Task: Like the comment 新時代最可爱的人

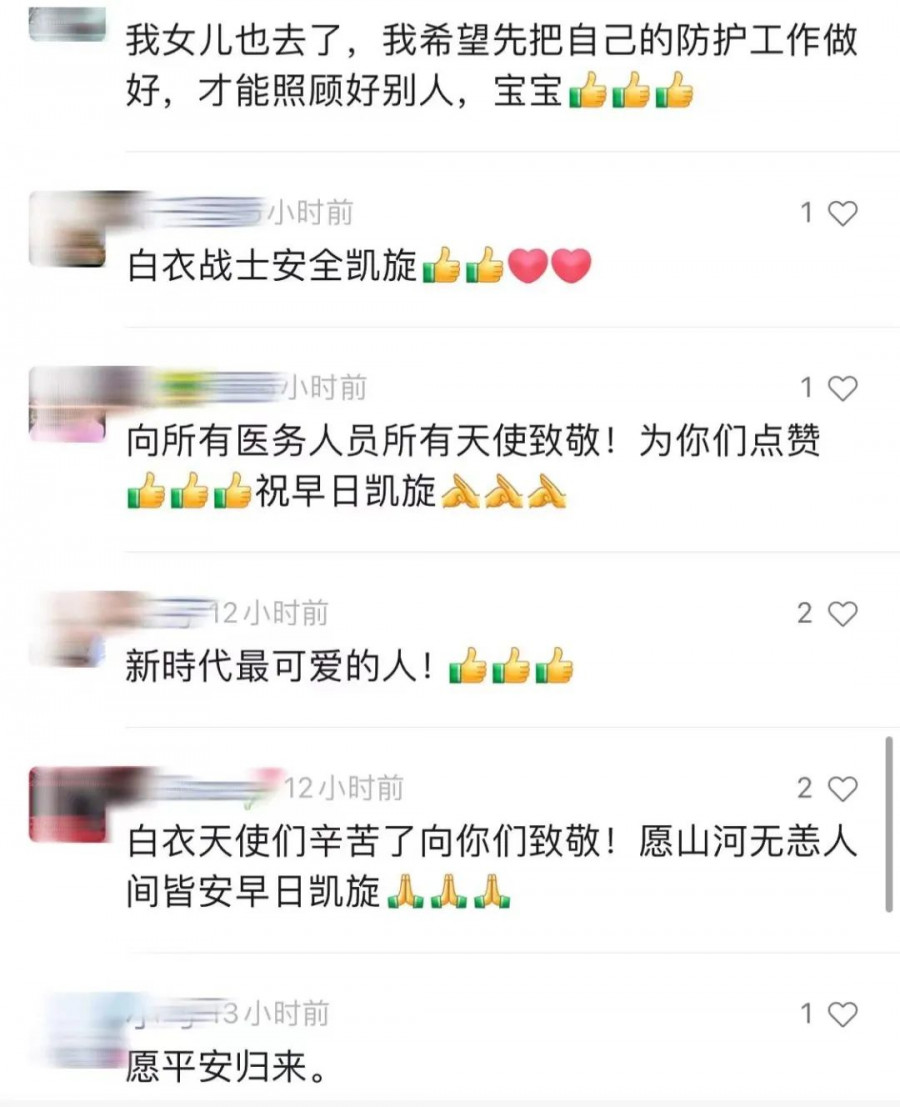Action: pos(843,613)
